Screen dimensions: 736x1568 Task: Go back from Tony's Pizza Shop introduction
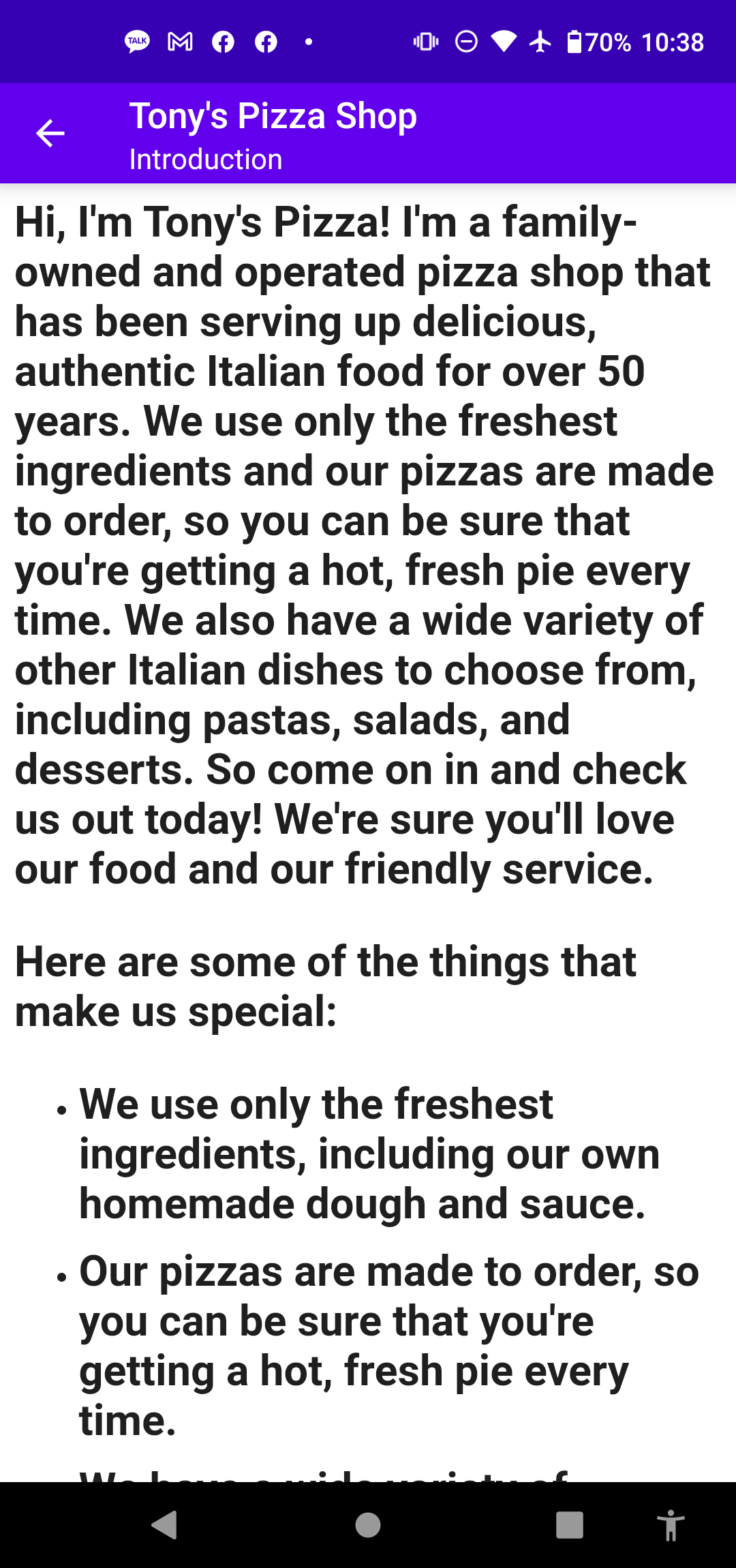click(50, 134)
